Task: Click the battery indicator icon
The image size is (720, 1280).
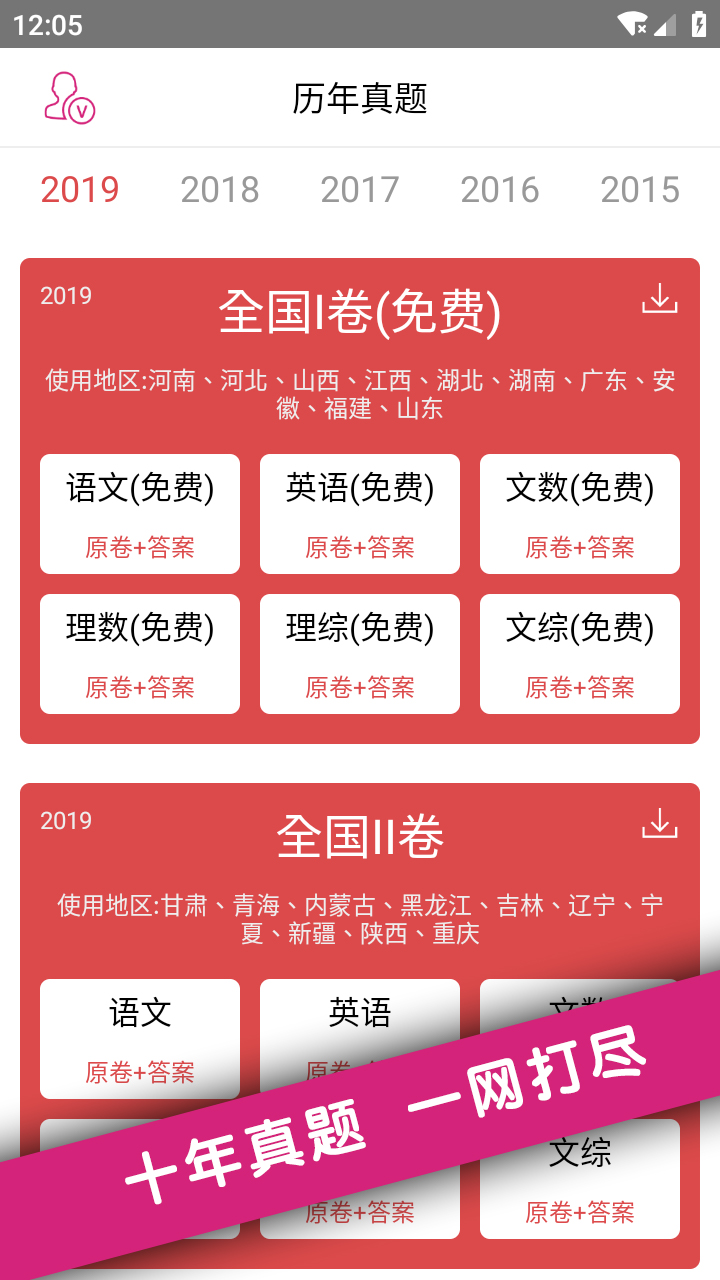Action: click(x=699, y=25)
